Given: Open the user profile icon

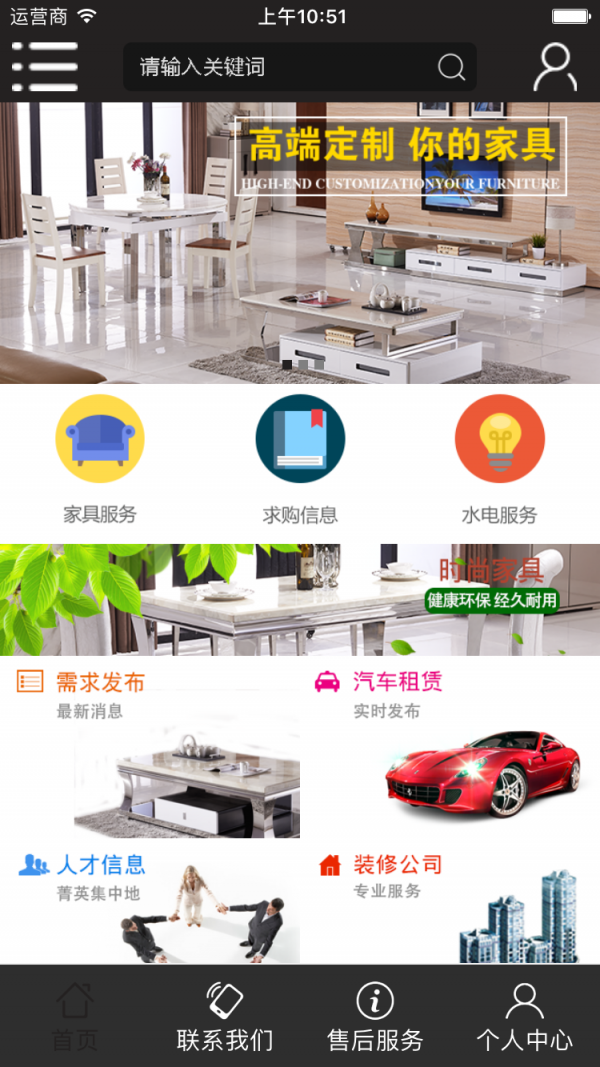Looking at the screenshot, I should click(554, 67).
